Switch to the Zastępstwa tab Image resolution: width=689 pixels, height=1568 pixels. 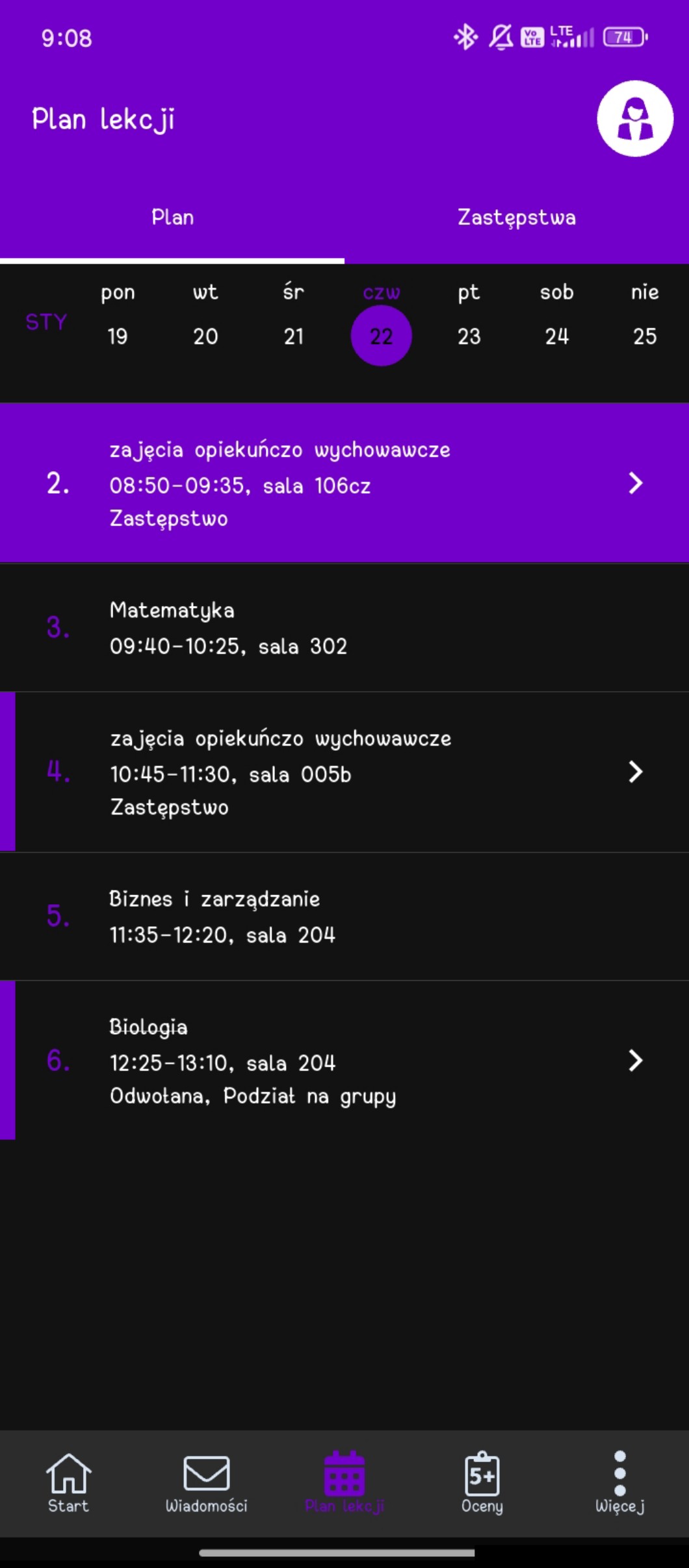(516, 218)
